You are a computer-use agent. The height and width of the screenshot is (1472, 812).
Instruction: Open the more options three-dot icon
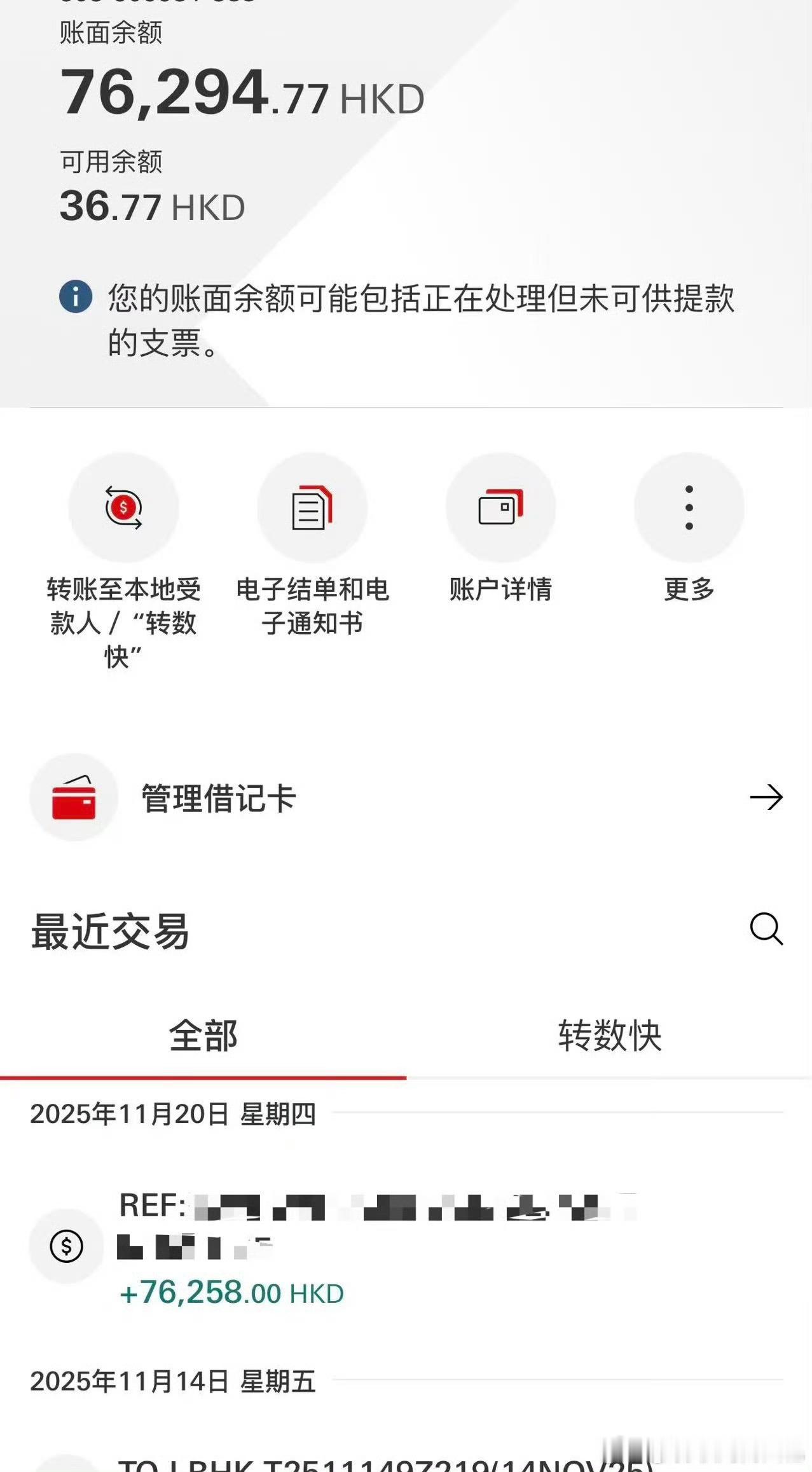tap(689, 507)
